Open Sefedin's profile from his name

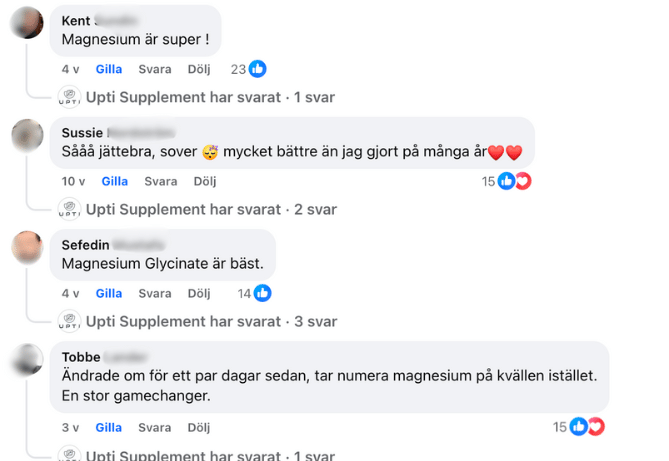(x=85, y=245)
